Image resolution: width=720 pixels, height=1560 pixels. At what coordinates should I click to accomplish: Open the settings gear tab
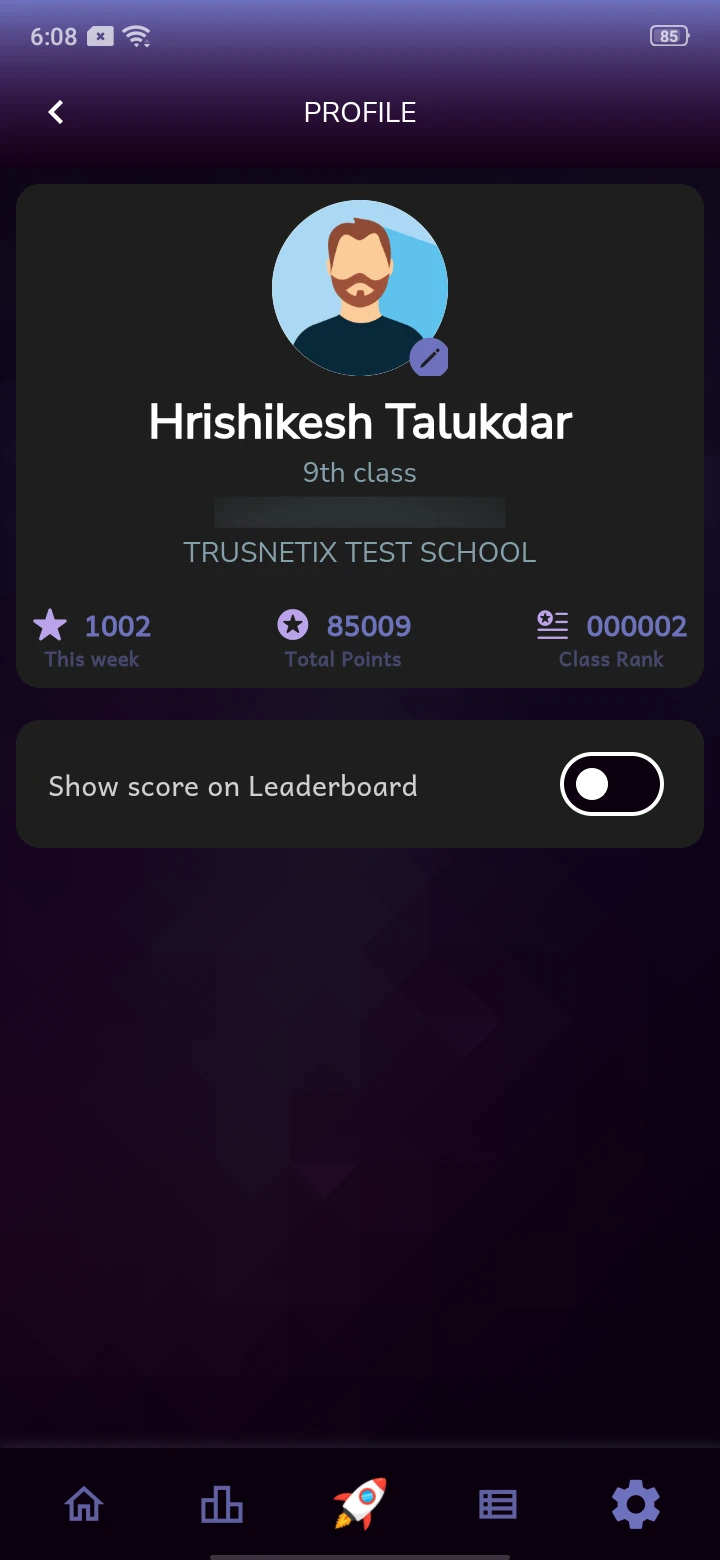(x=636, y=1504)
